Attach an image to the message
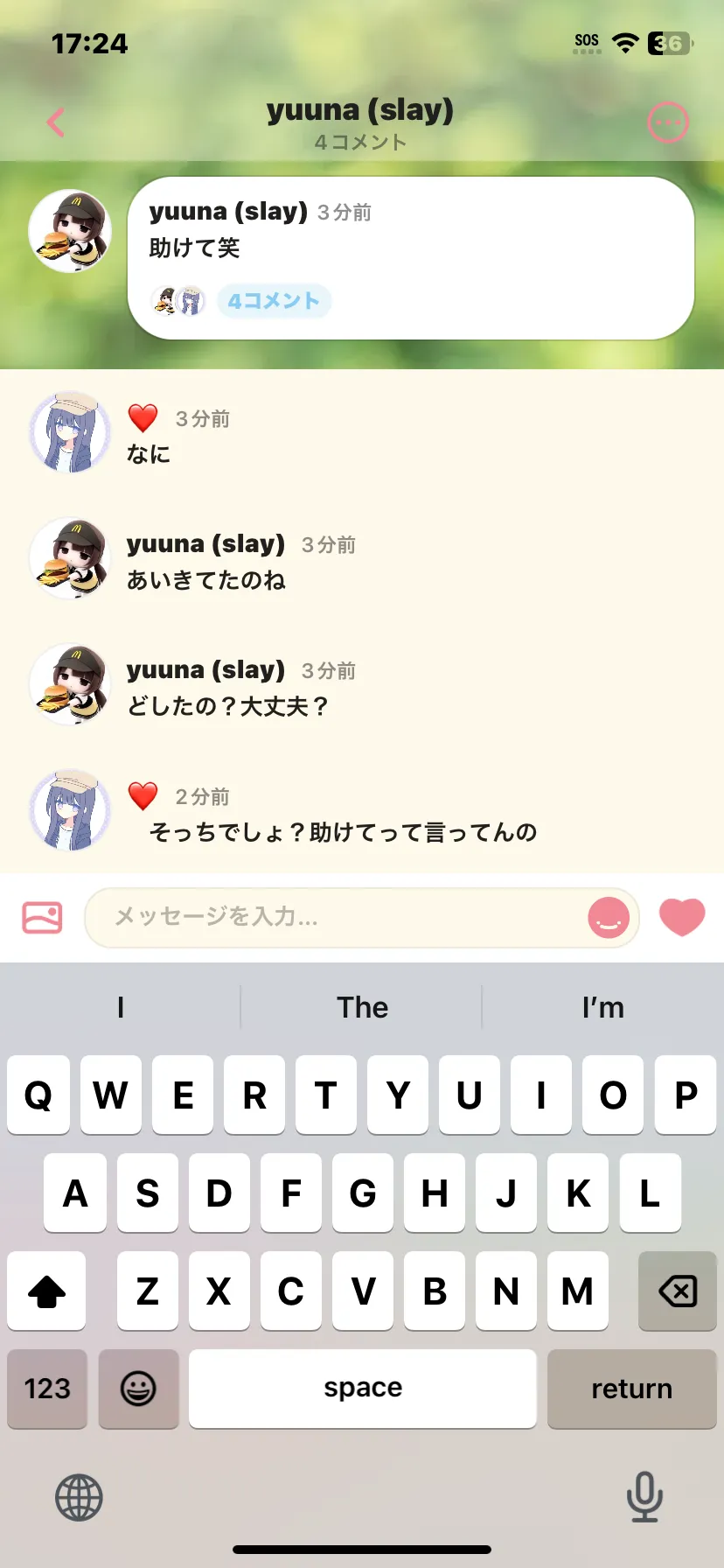This screenshot has height=1568, width=724. click(42, 918)
